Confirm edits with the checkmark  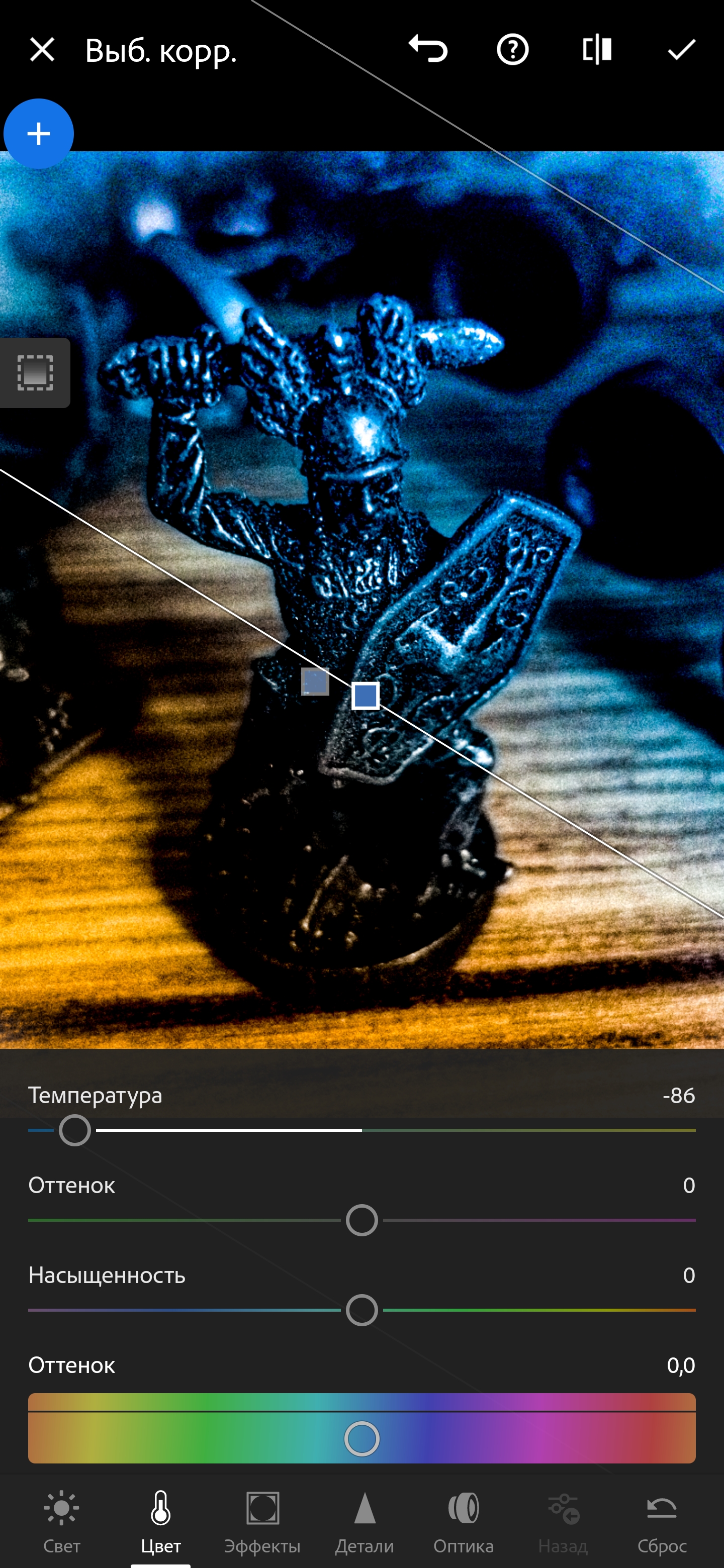click(x=681, y=49)
